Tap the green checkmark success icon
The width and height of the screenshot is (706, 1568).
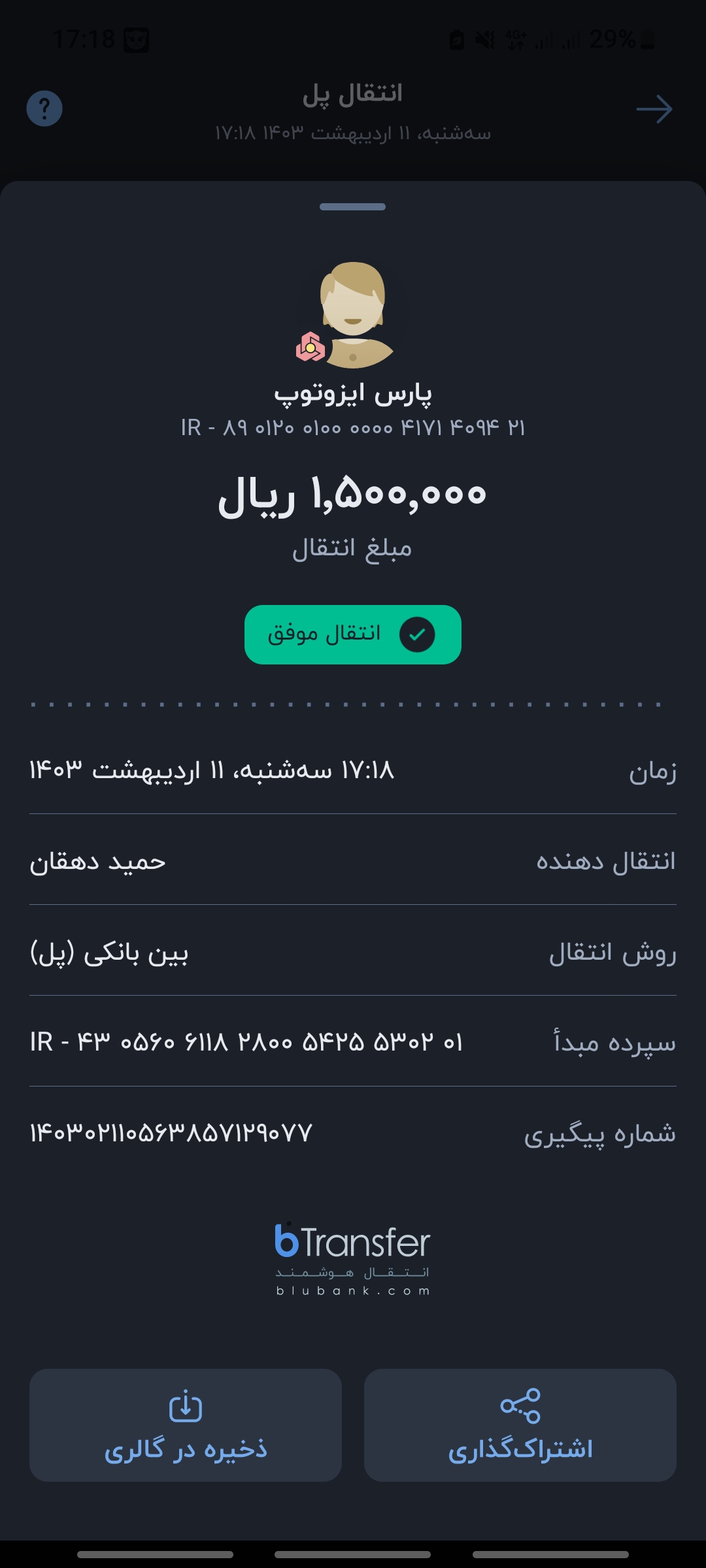click(416, 634)
